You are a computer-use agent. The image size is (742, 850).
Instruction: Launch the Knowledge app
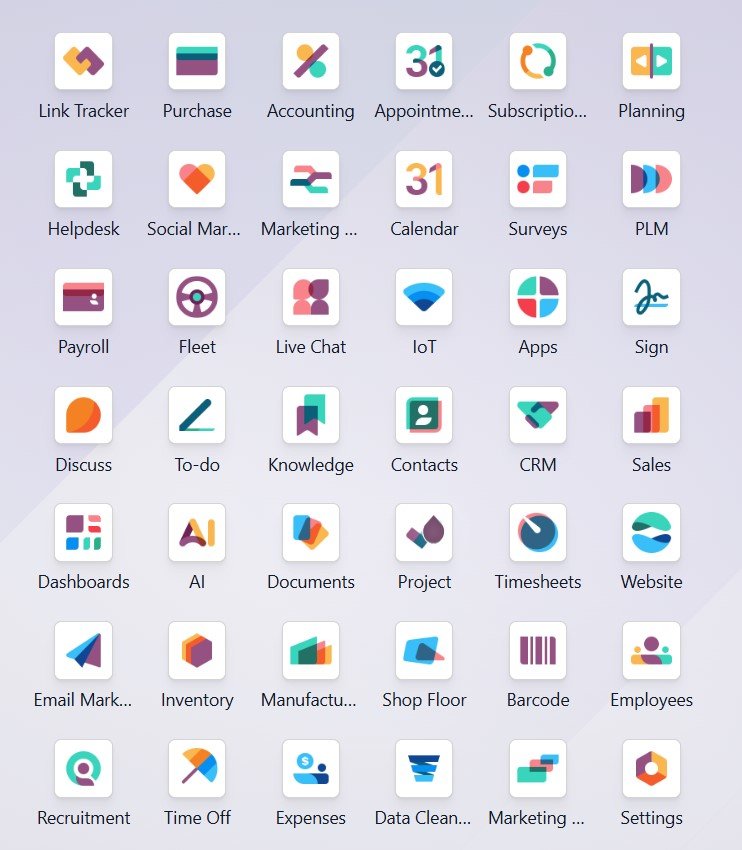(311, 416)
